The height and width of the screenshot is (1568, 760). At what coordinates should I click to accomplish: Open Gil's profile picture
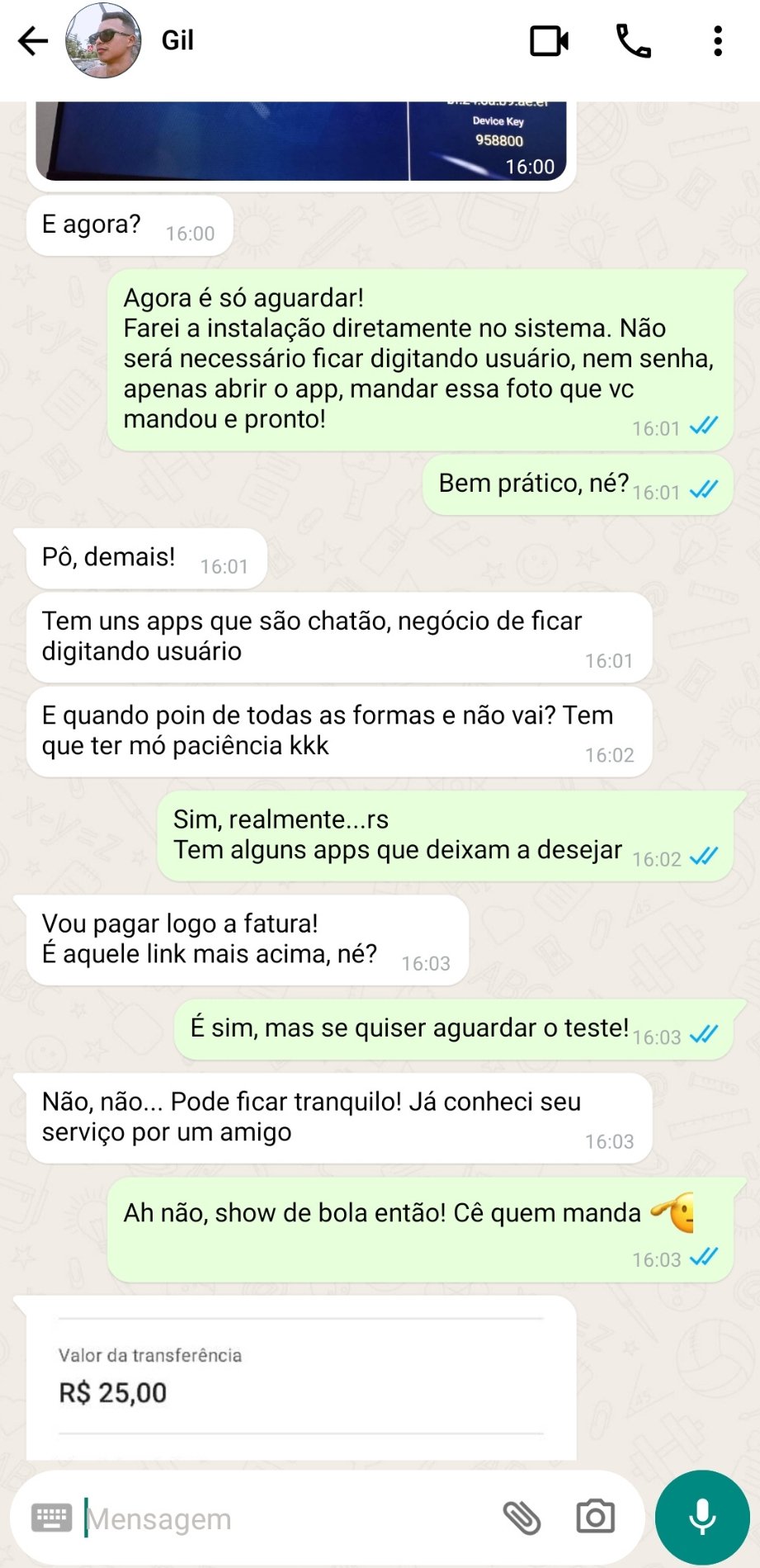pos(101,40)
